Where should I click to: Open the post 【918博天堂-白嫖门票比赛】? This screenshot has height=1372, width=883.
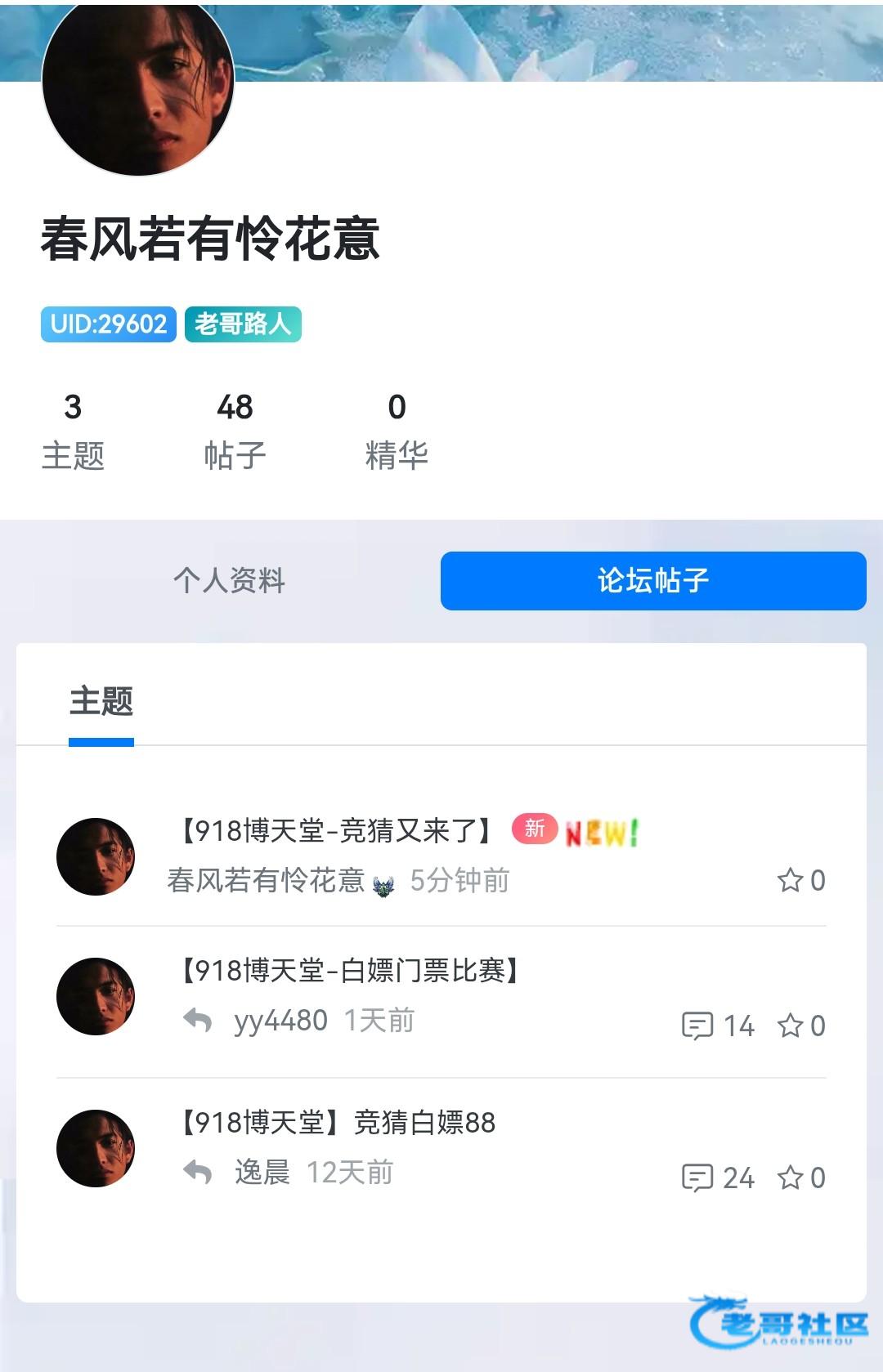click(350, 971)
